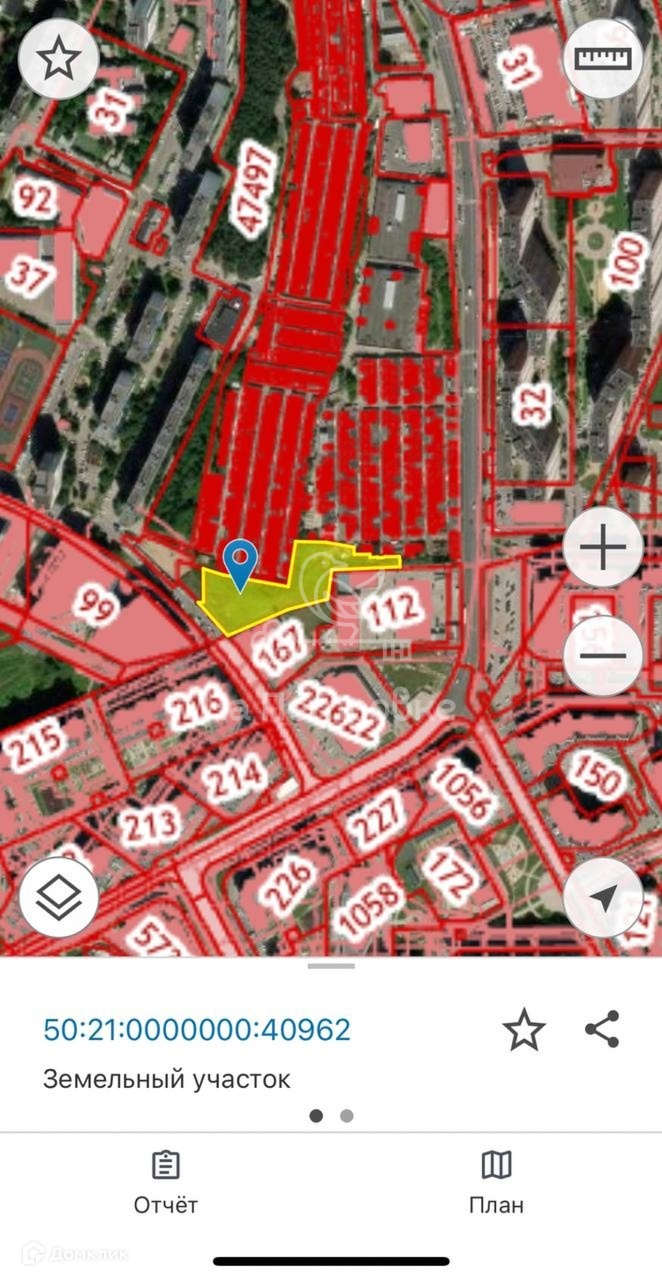Viewport: 662px width, 1280px height.
Task: Zoom out with the minus button
Action: (x=603, y=656)
